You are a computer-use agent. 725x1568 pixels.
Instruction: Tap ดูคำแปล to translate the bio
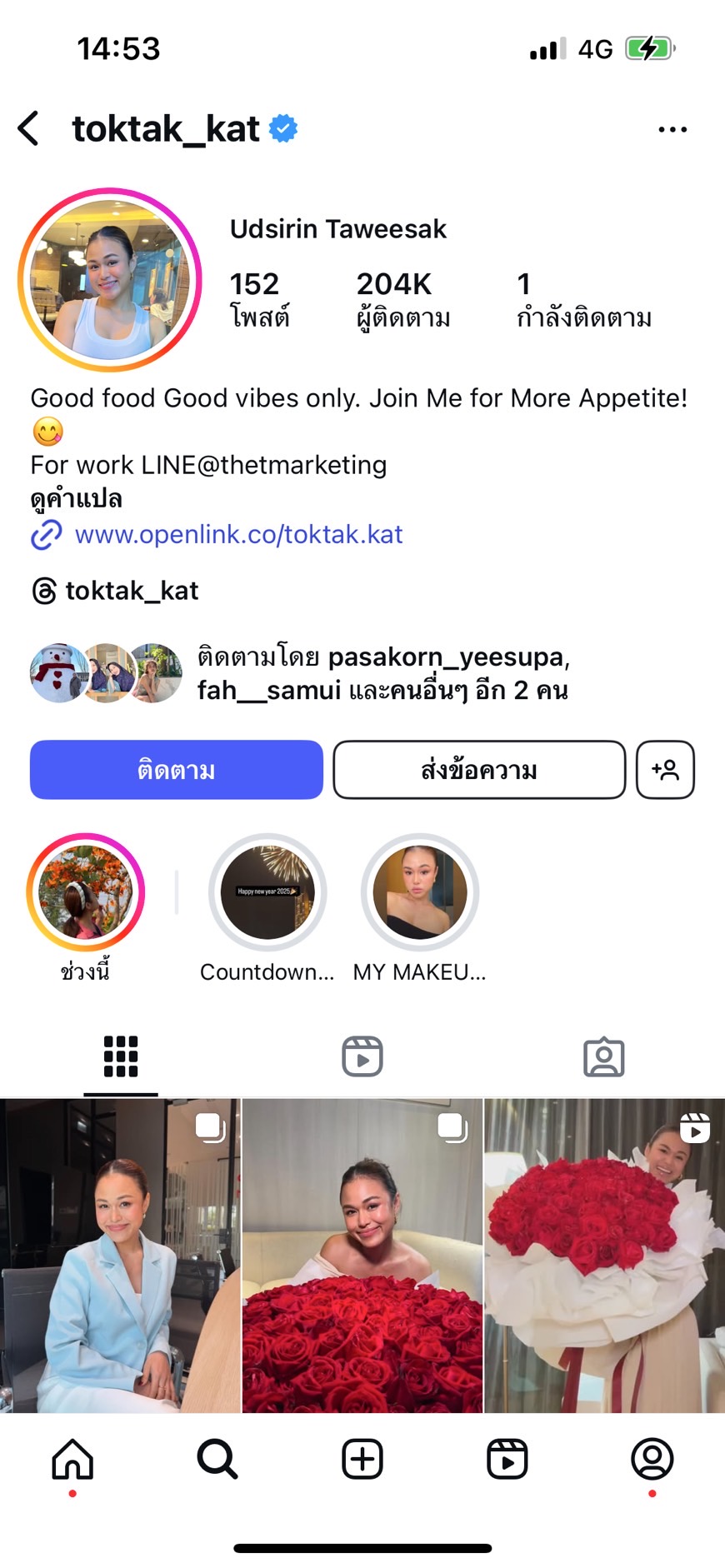(x=77, y=499)
